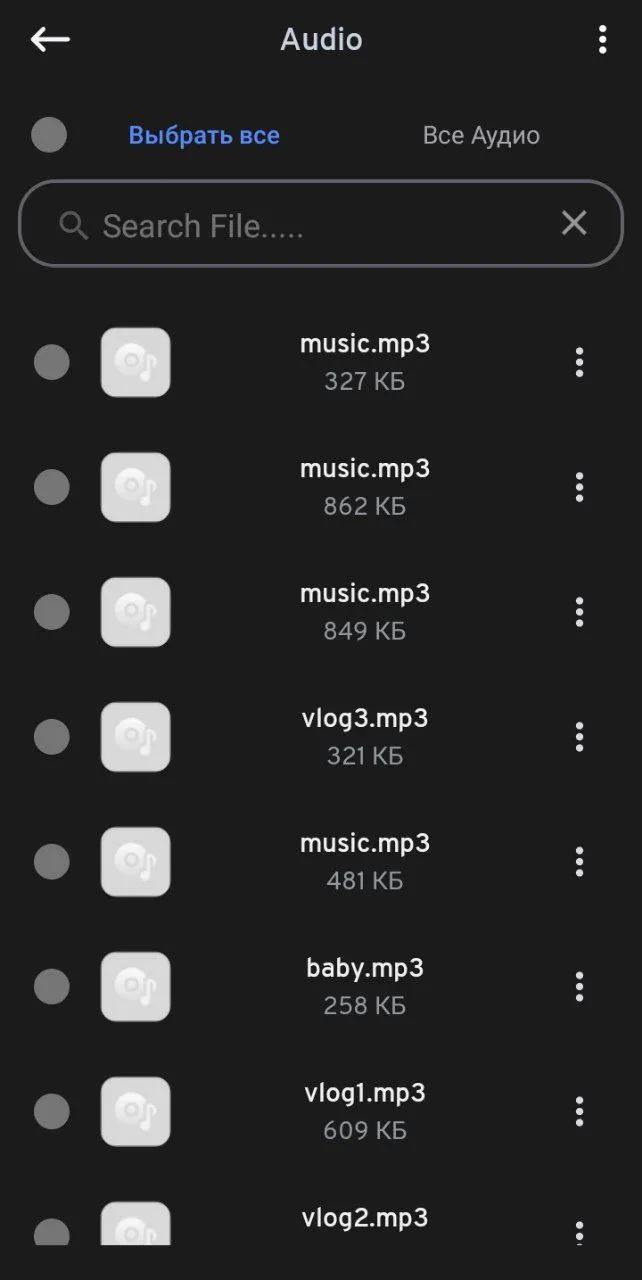Mark the vlog1.mp3 checkbox
The width and height of the screenshot is (642, 1280).
pyautogui.click(x=52, y=1111)
